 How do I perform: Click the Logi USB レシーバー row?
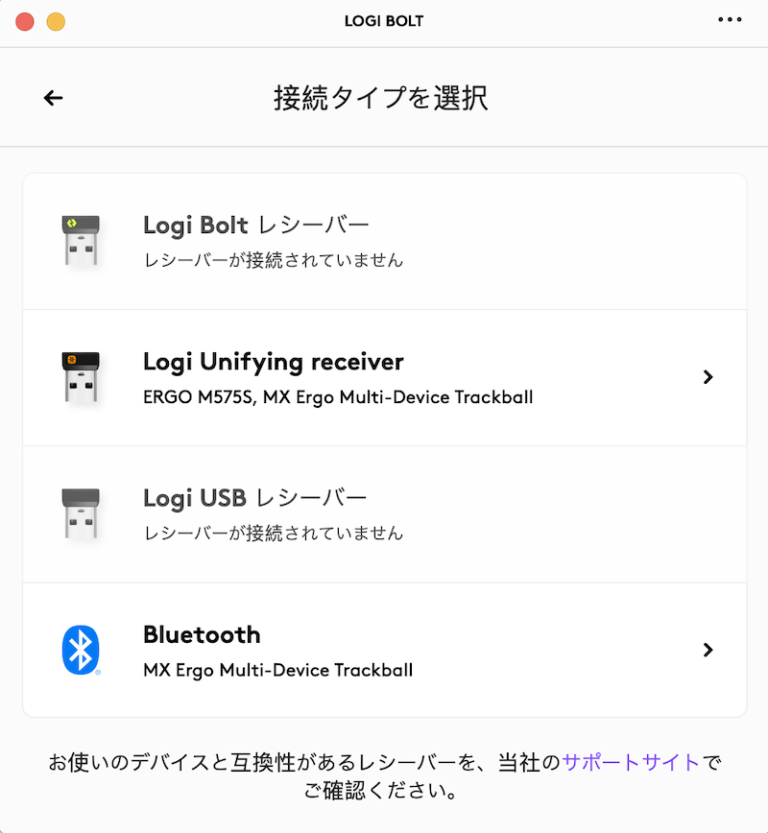[384, 513]
